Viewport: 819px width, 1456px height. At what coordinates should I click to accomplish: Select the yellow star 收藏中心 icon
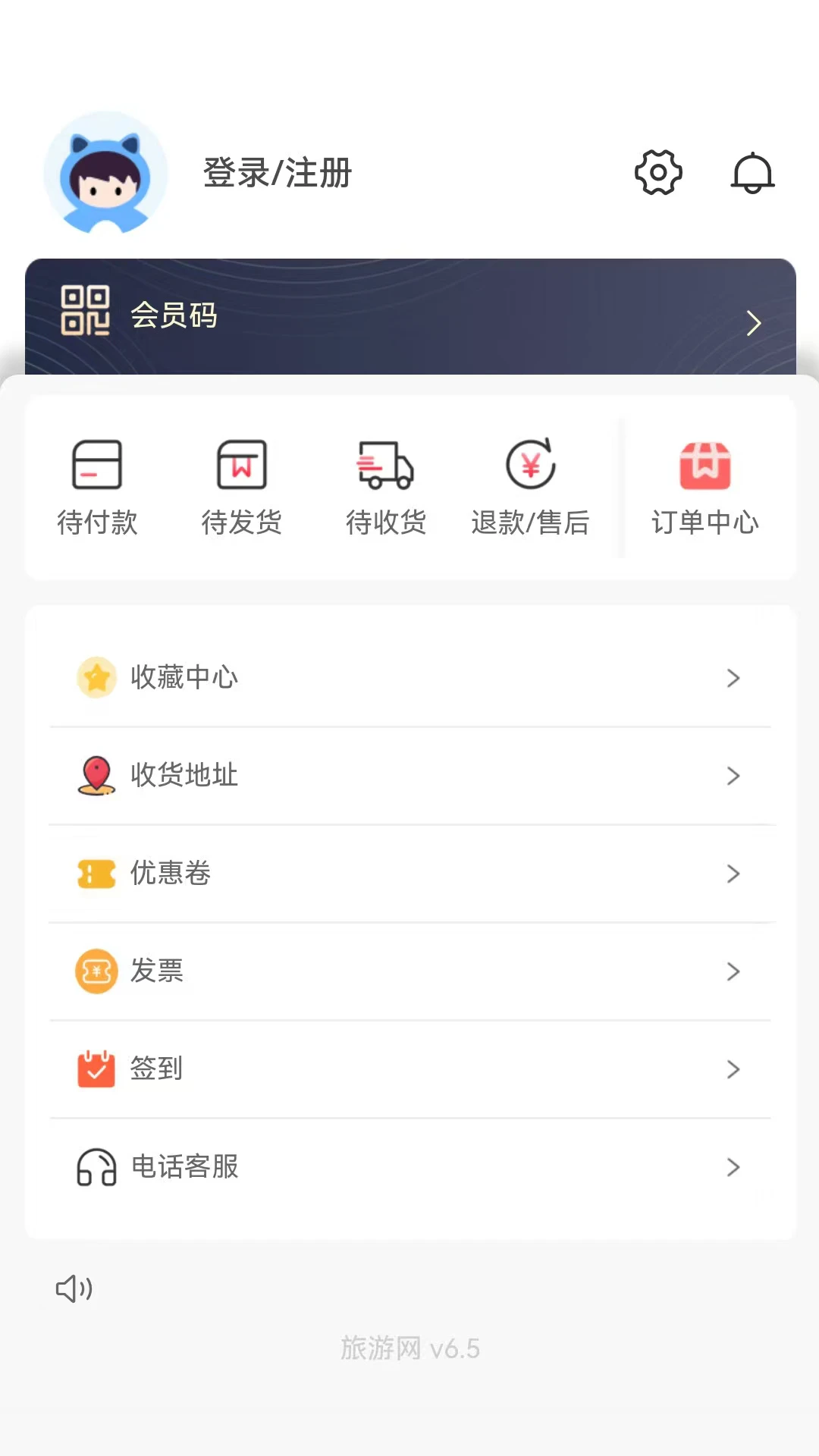96,677
